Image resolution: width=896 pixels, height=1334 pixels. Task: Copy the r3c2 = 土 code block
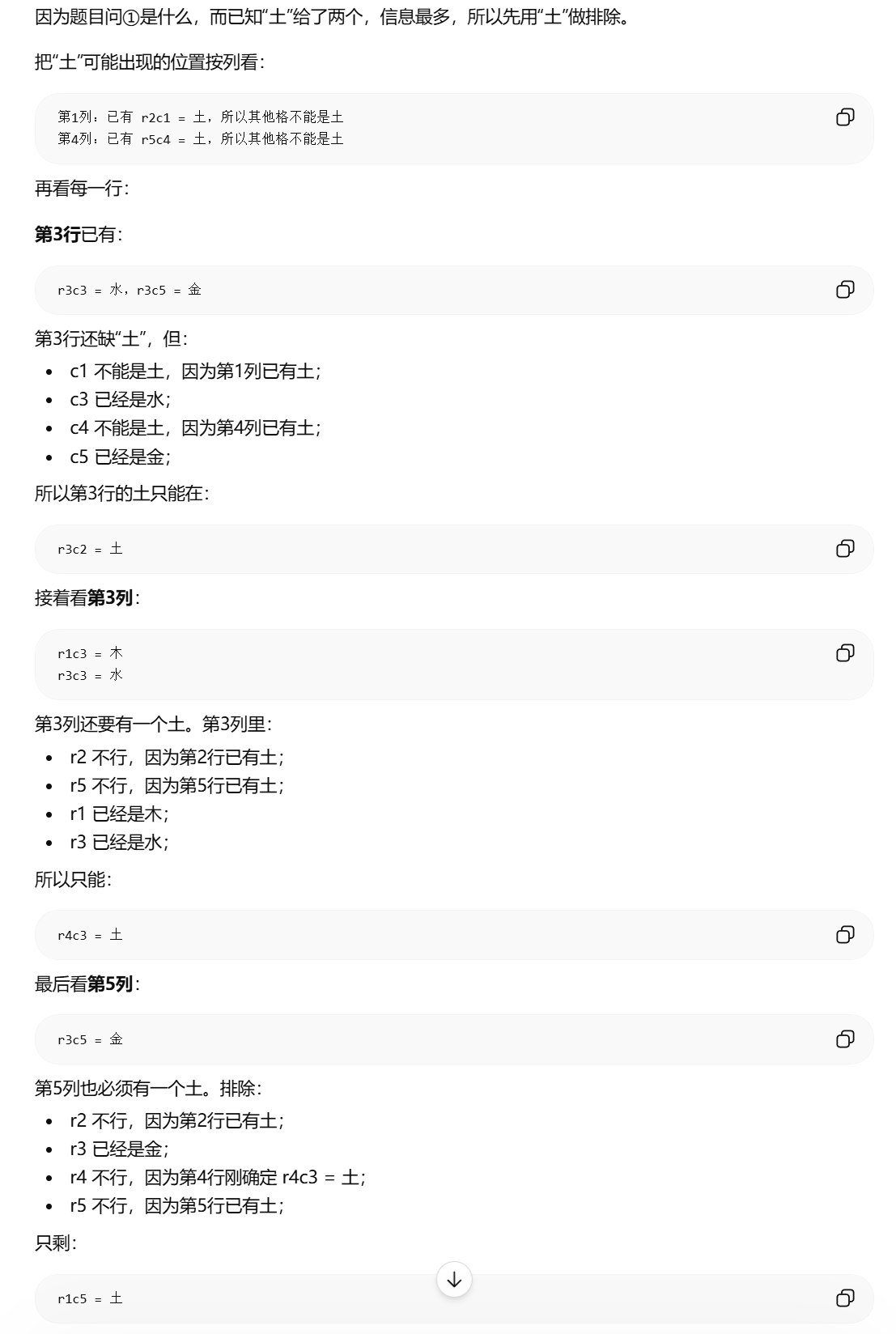(x=845, y=549)
